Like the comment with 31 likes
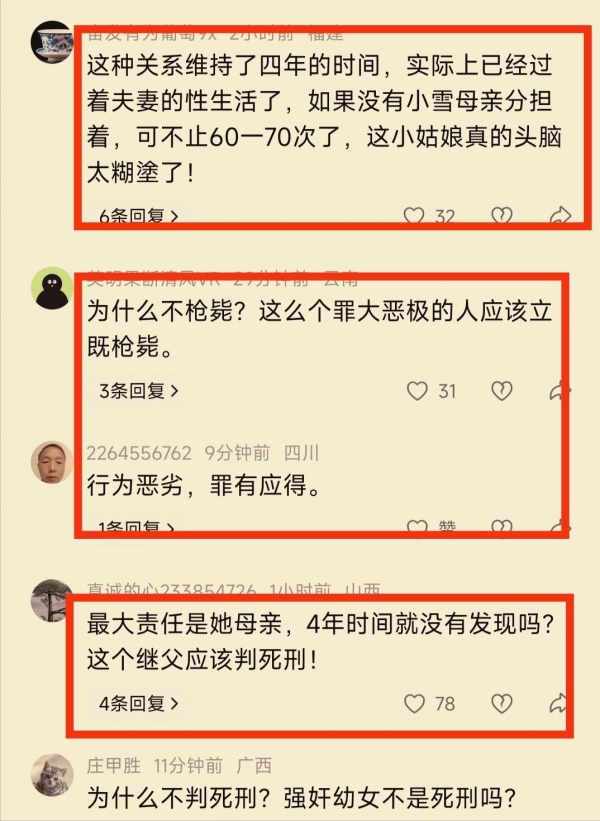The width and height of the screenshot is (600, 821). coord(417,391)
